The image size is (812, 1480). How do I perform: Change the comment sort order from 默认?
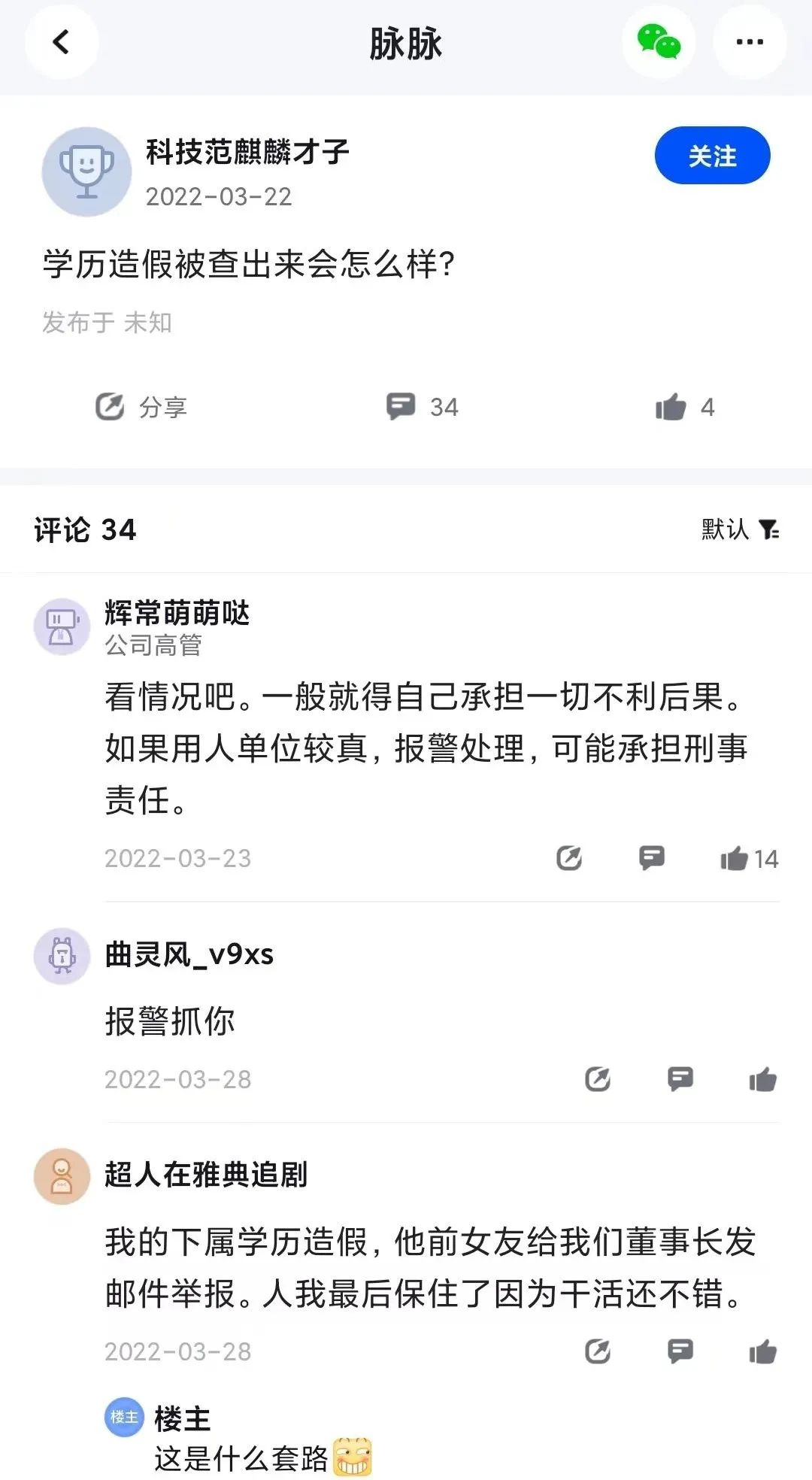(x=740, y=529)
